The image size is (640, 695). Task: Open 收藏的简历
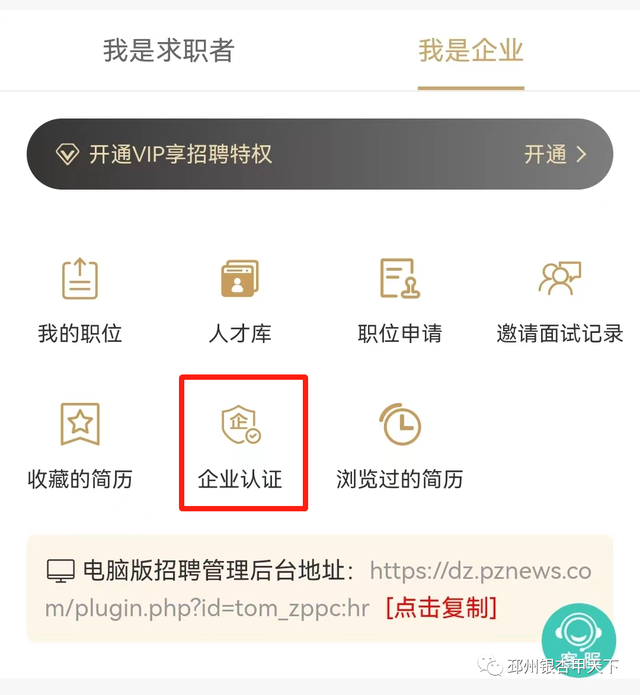tap(80, 445)
